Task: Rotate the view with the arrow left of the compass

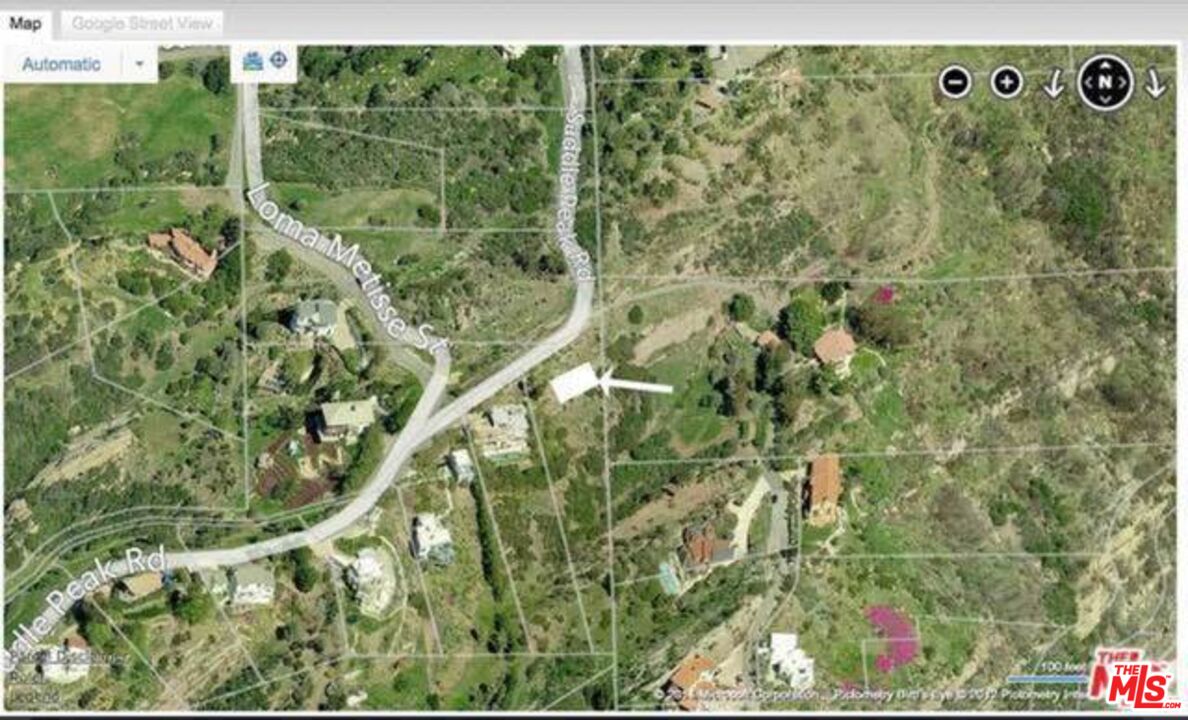Action: click(x=1053, y=84)
